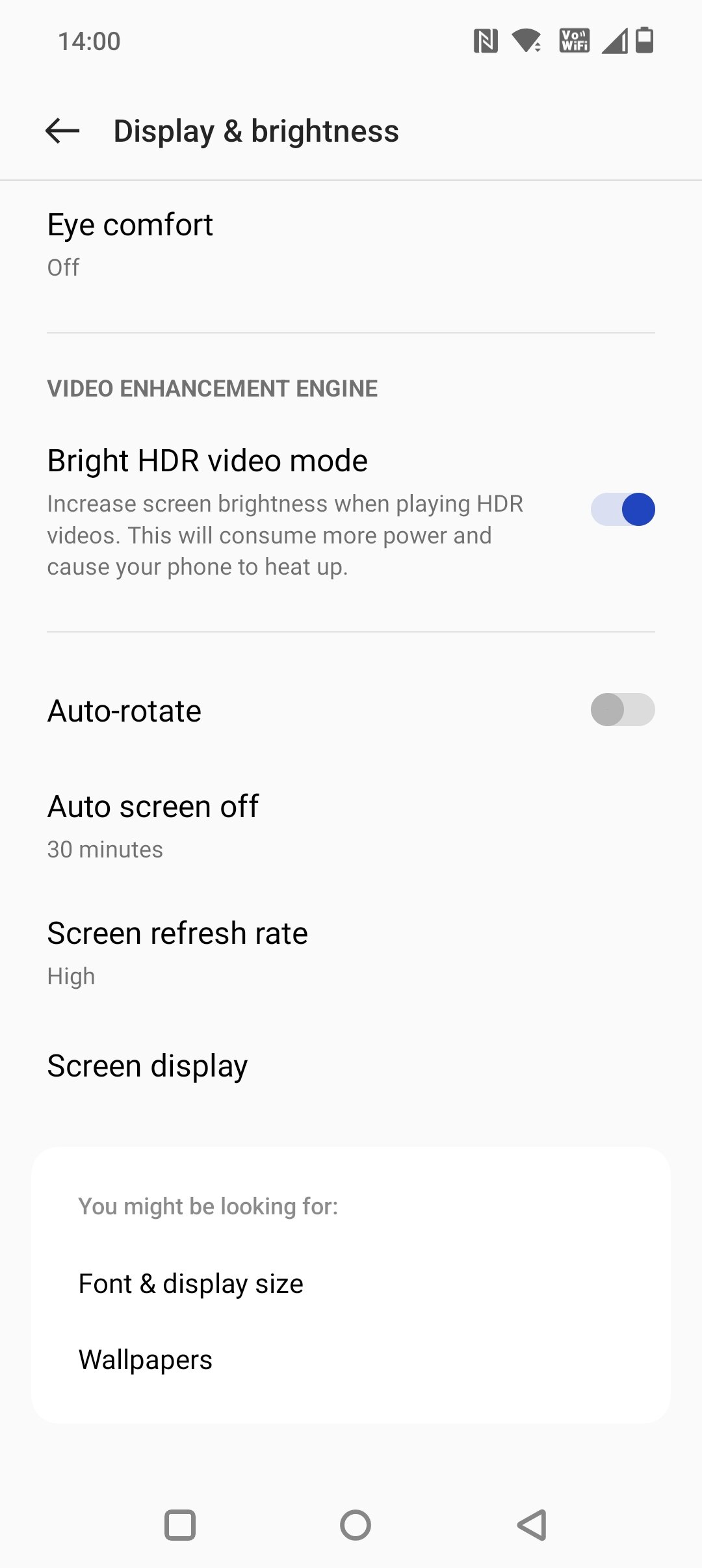Open Font & display size suggestion
Image resolution: width=702 pixels, height=1568 pixels.
click(x=351, y=1284)
